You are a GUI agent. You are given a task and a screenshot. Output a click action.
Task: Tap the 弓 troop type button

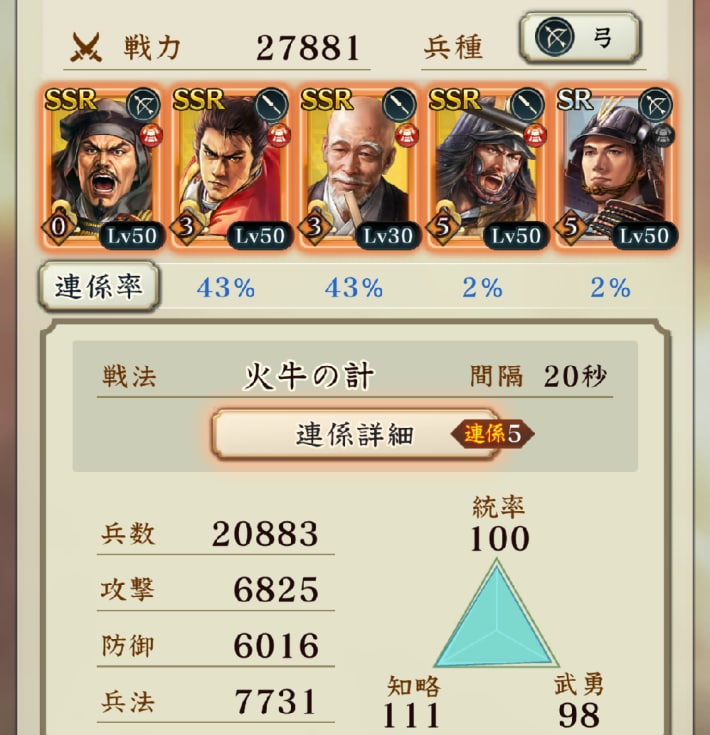tap(579, 39)
